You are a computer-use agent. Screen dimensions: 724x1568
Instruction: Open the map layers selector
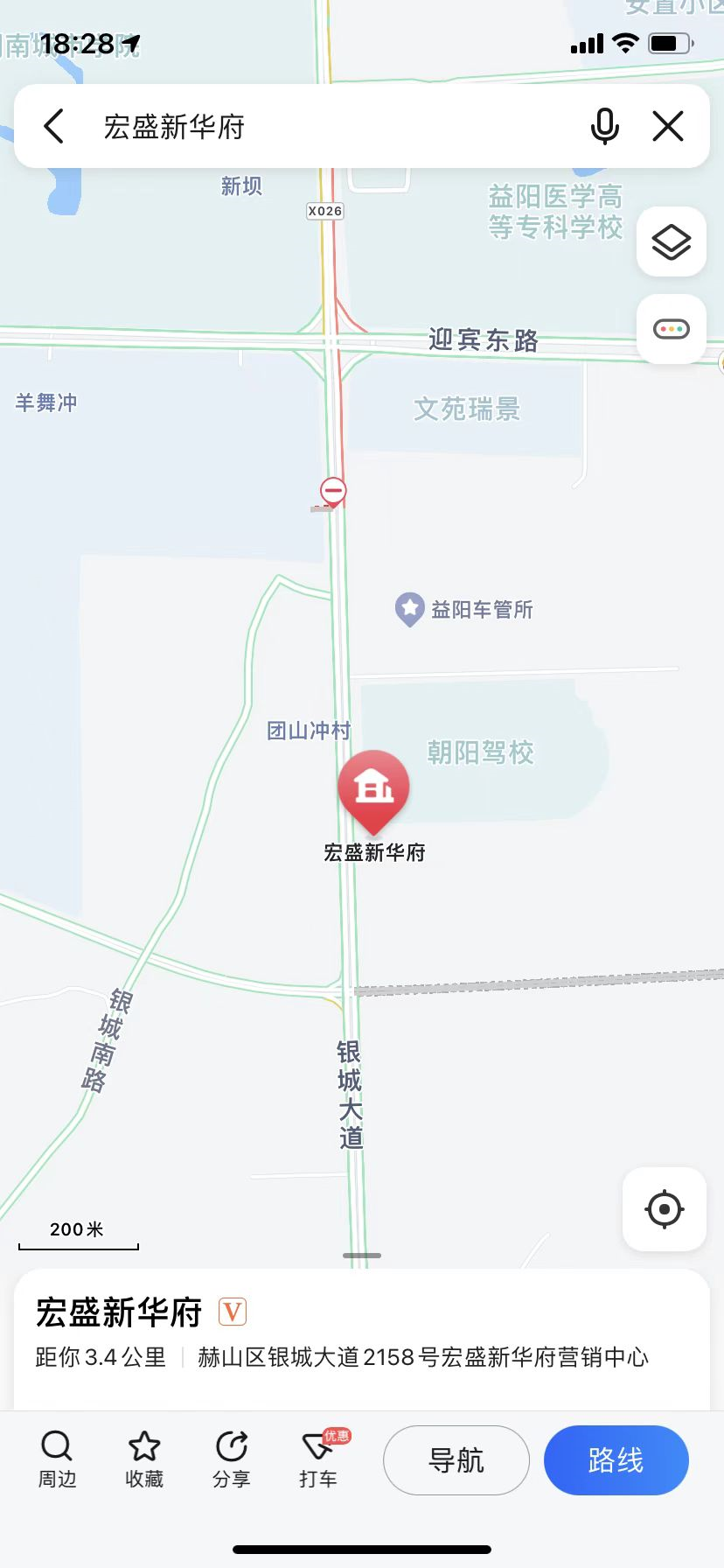672,242
